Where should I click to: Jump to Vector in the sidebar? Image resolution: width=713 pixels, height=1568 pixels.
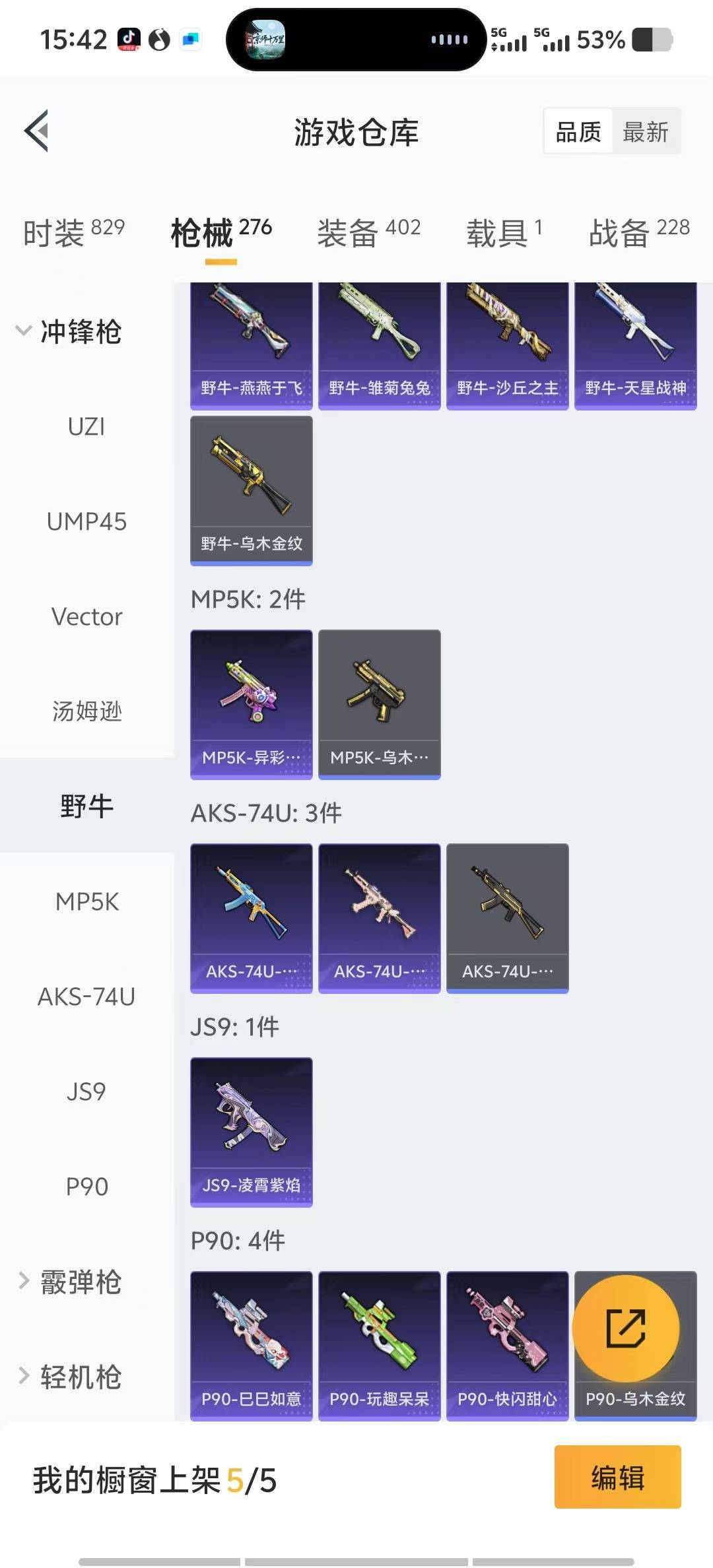tap(86, 617)
